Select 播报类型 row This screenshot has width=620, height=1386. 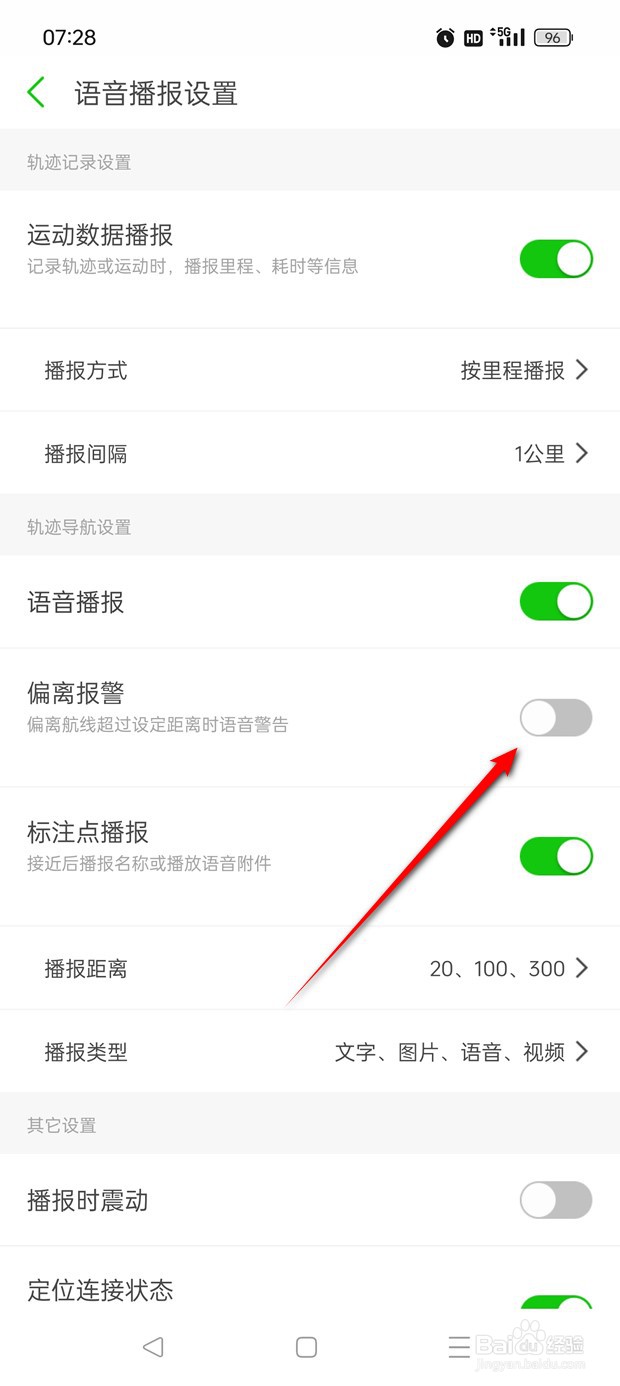310,1051
